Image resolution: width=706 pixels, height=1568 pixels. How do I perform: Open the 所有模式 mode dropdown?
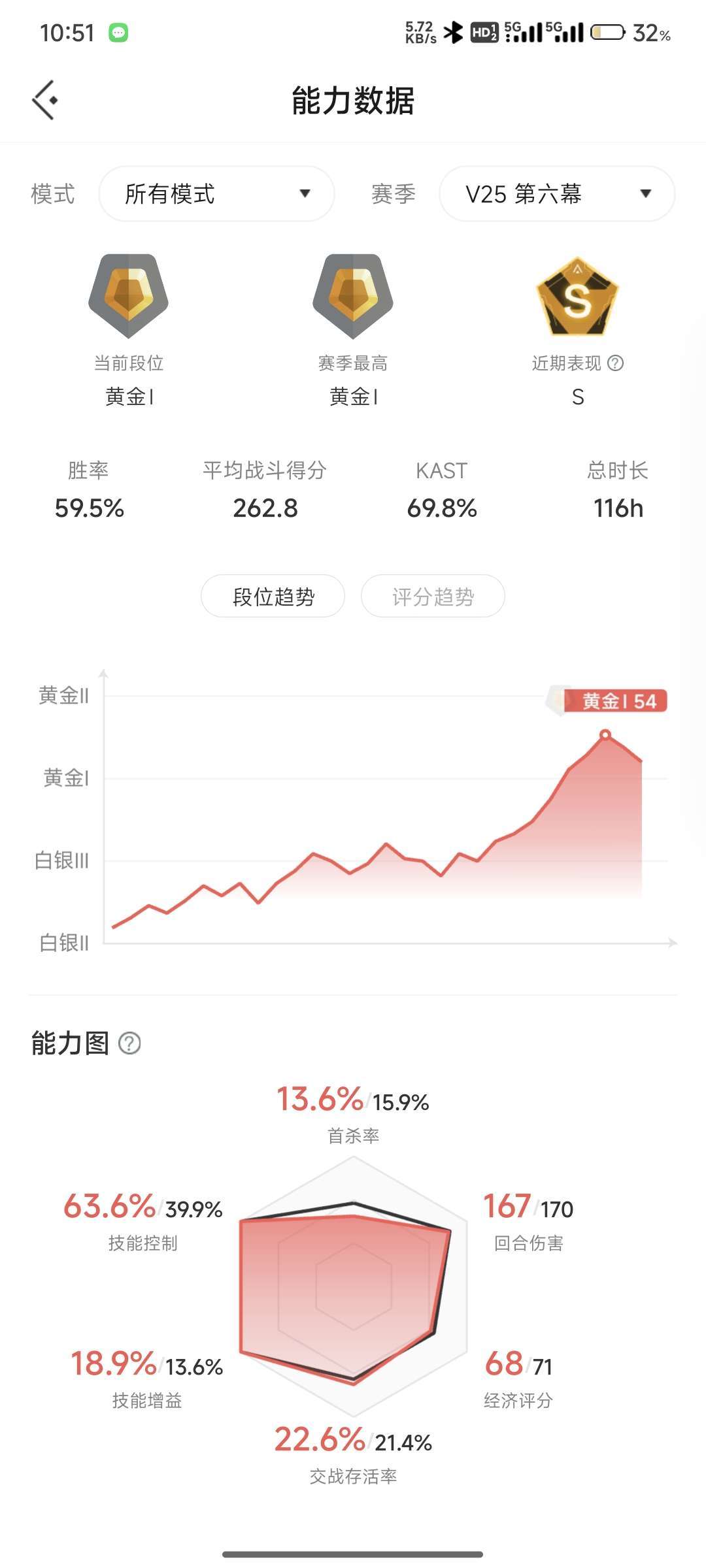click(216, 193)
